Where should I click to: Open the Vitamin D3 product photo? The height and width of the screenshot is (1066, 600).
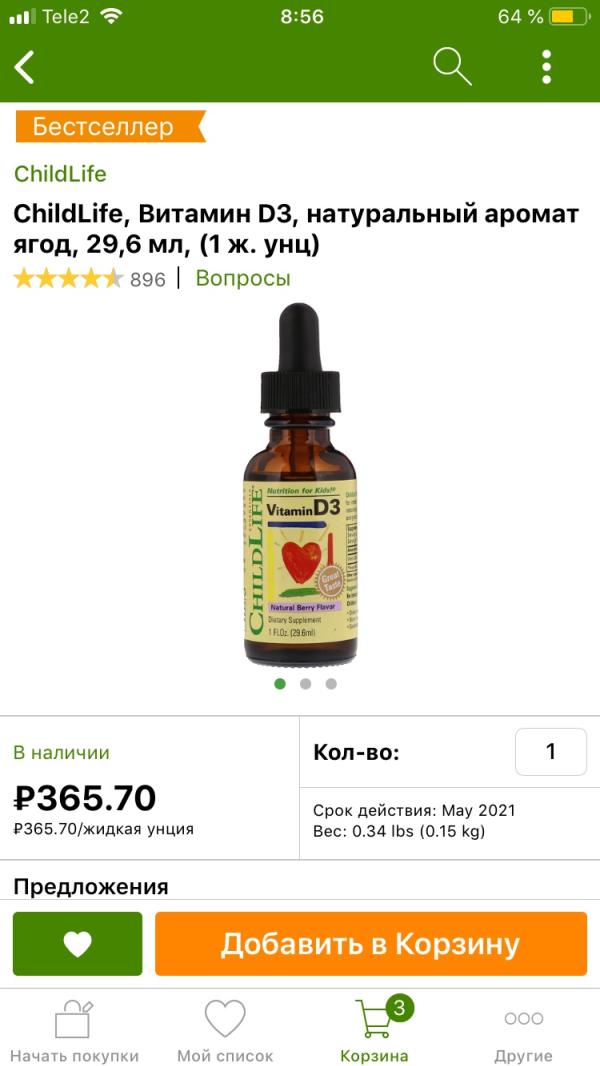(299, 485)
